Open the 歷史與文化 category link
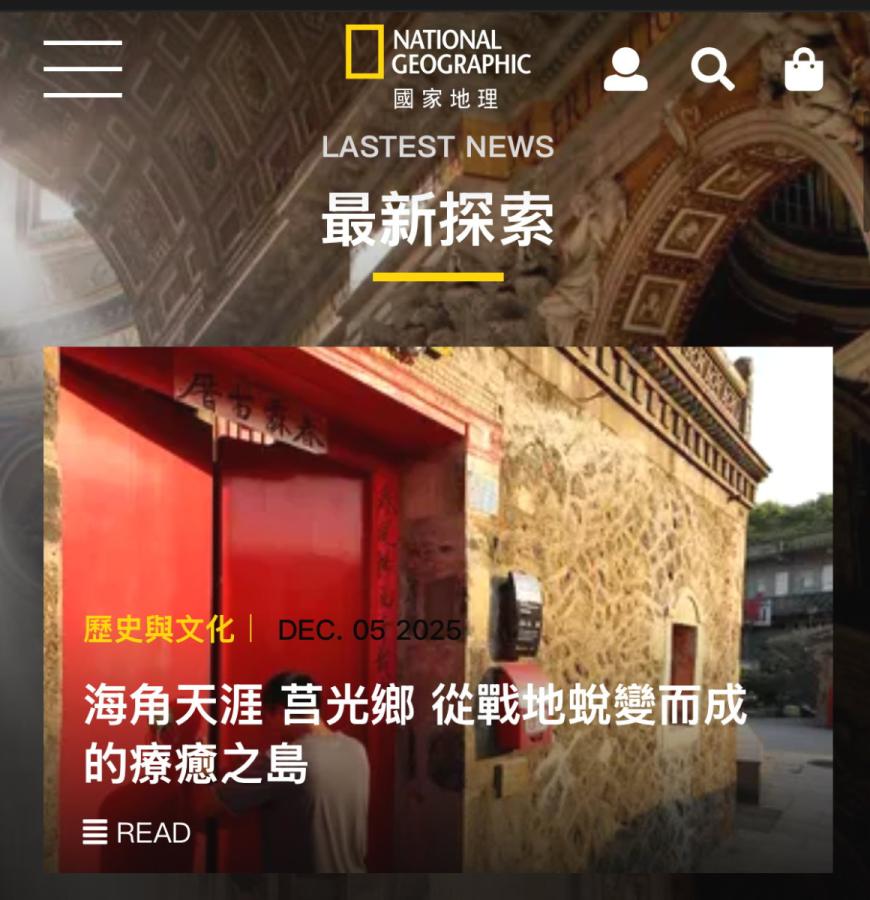This screenshot has width=870, height=900. click(x=159, y=630)
